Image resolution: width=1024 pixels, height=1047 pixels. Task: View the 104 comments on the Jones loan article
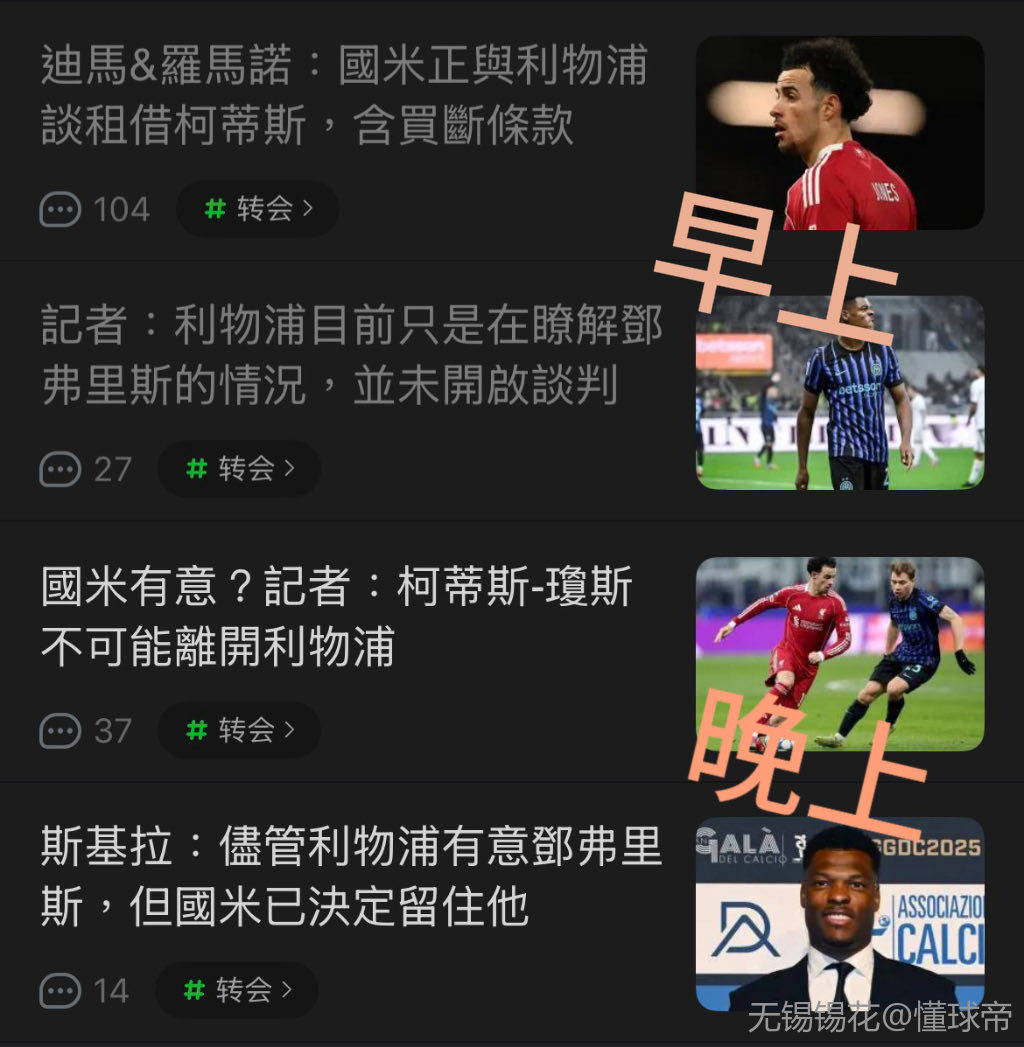(95, 210)
